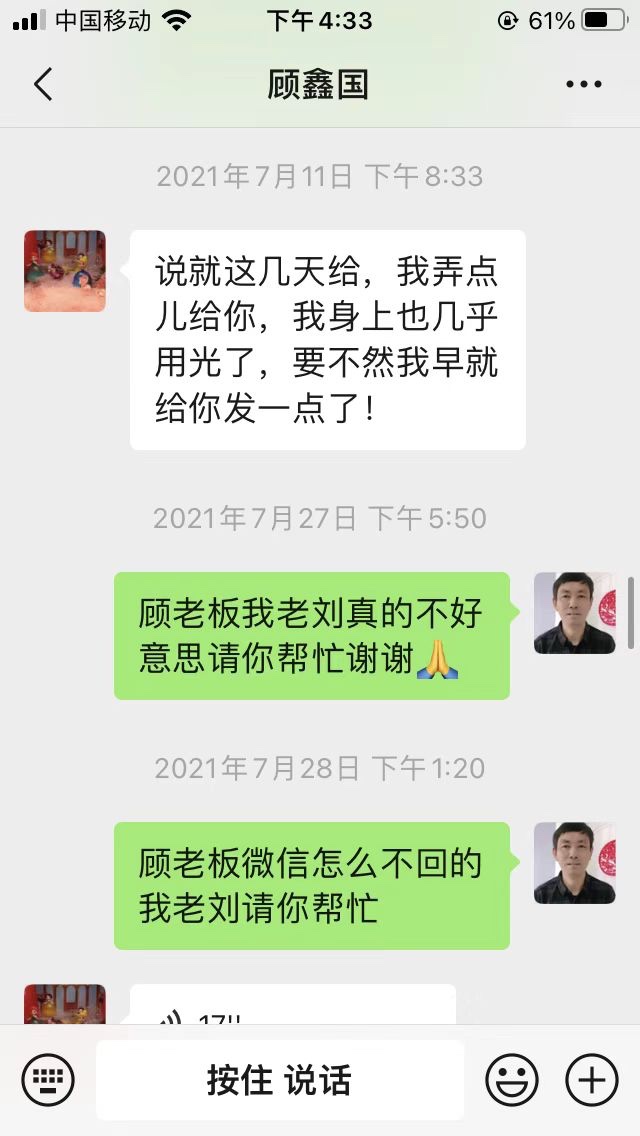Image resolution: width=640 pixels, height=1136 pixels.
Task: Tap the 按住 说话 hold-to-talk button
Action: point(279,1080)
